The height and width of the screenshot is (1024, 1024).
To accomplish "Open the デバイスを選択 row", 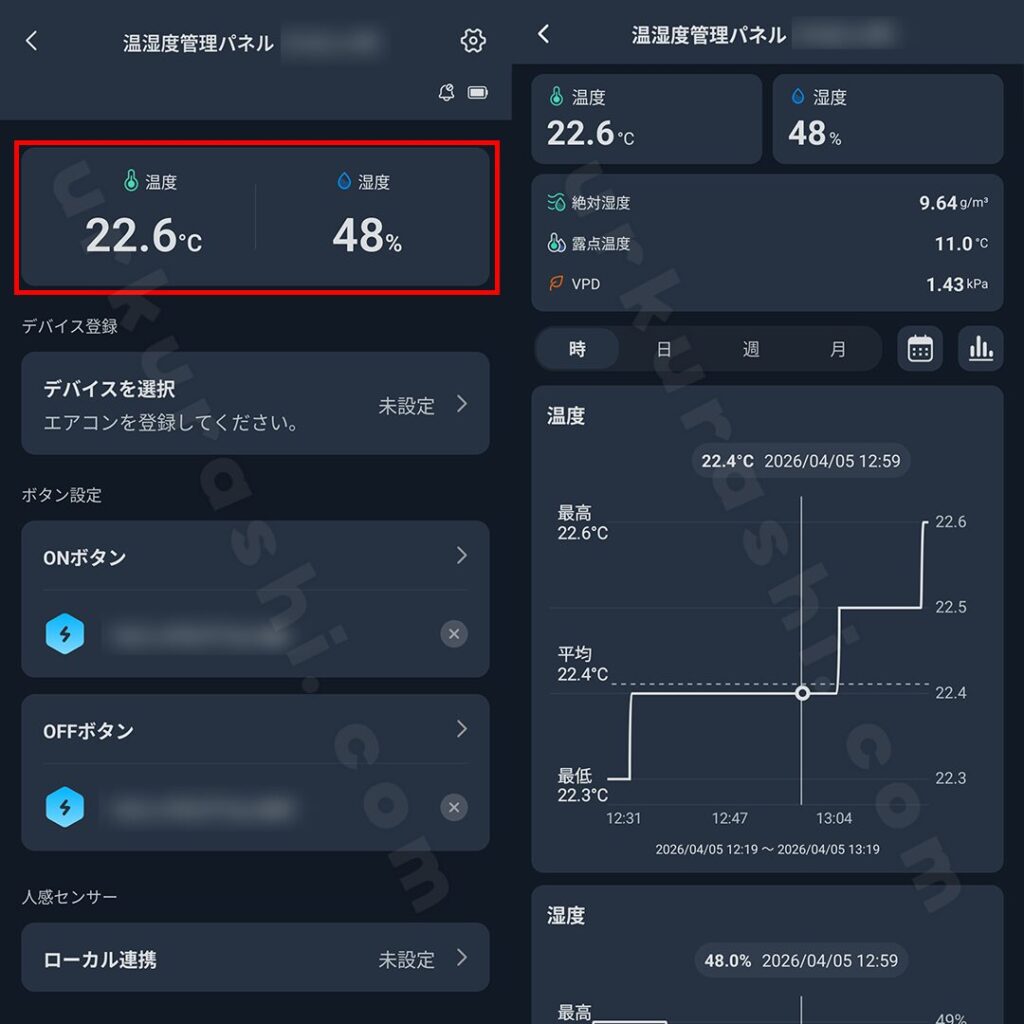I will coord(255,404).
